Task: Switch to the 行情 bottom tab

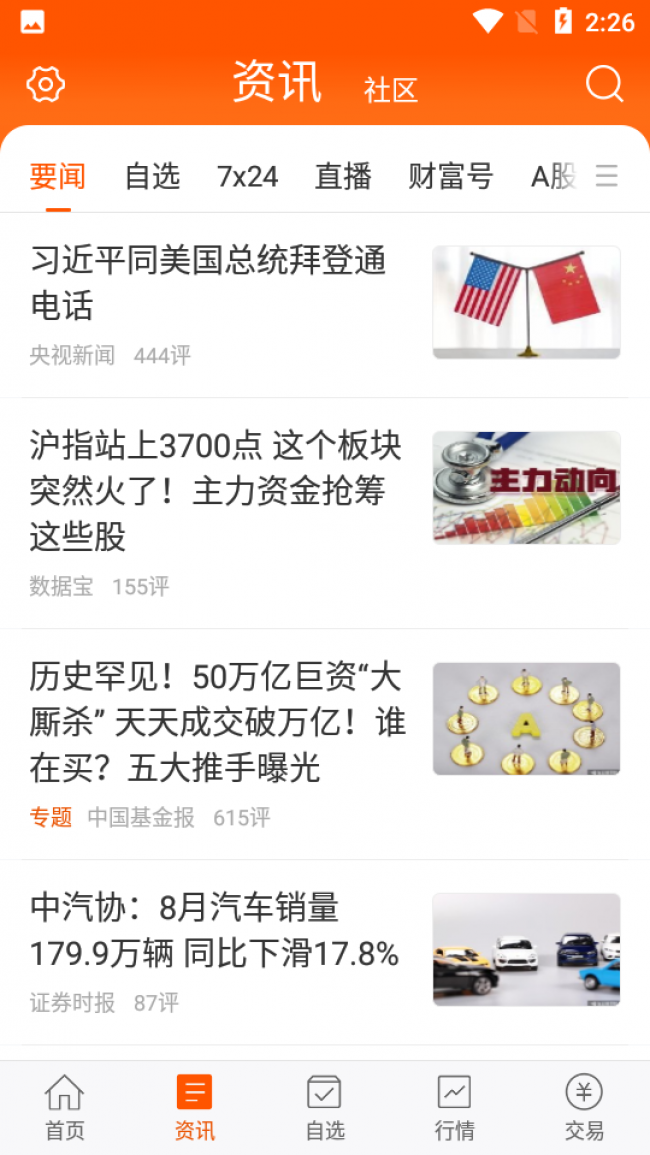Action: (454, 1107)
